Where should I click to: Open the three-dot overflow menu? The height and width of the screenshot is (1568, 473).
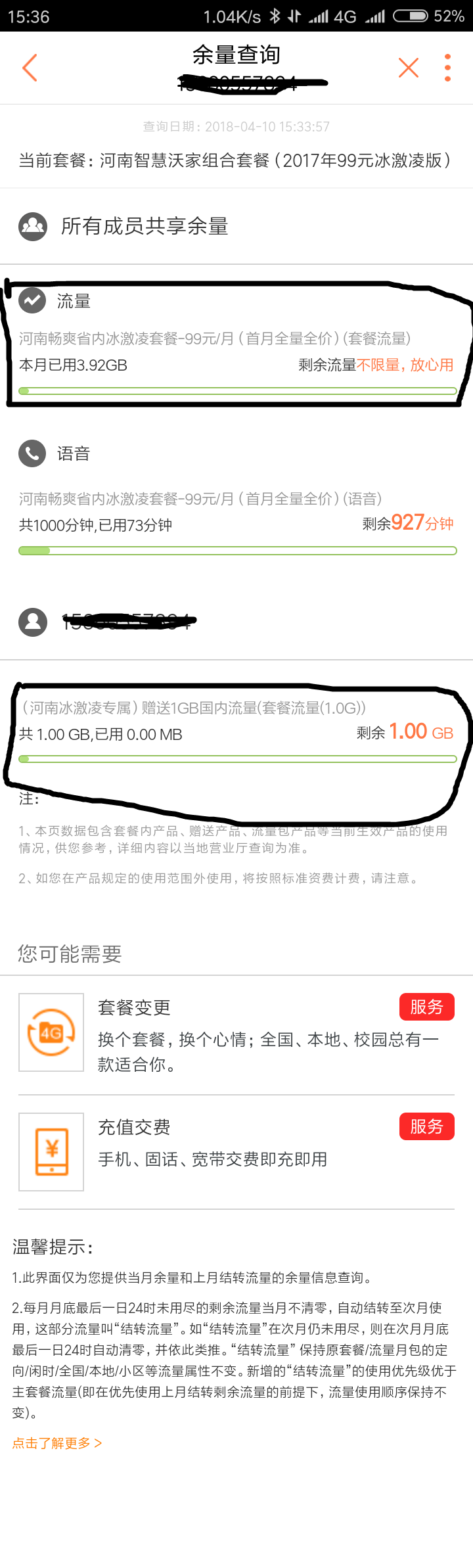447,68
